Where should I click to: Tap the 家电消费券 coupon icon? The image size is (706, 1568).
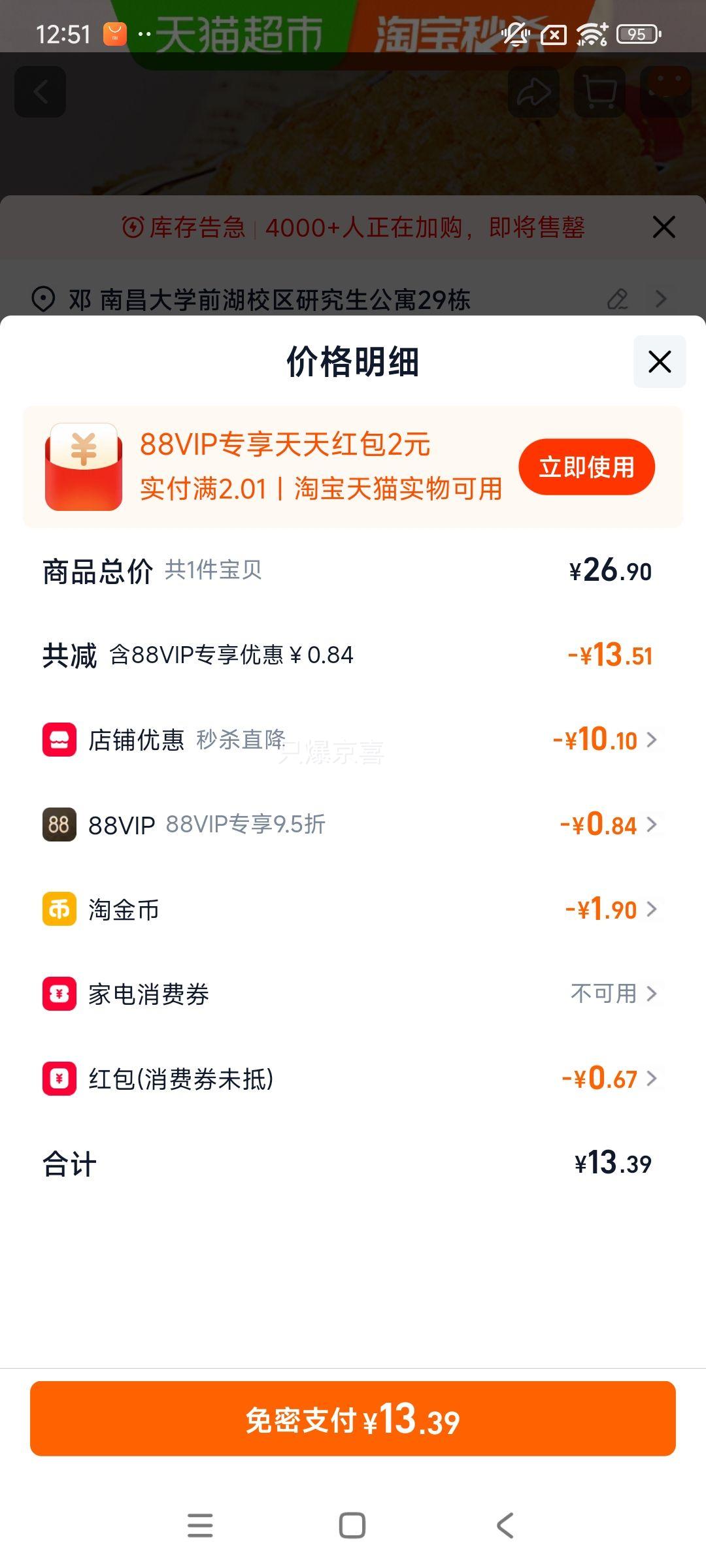(58, 994)
